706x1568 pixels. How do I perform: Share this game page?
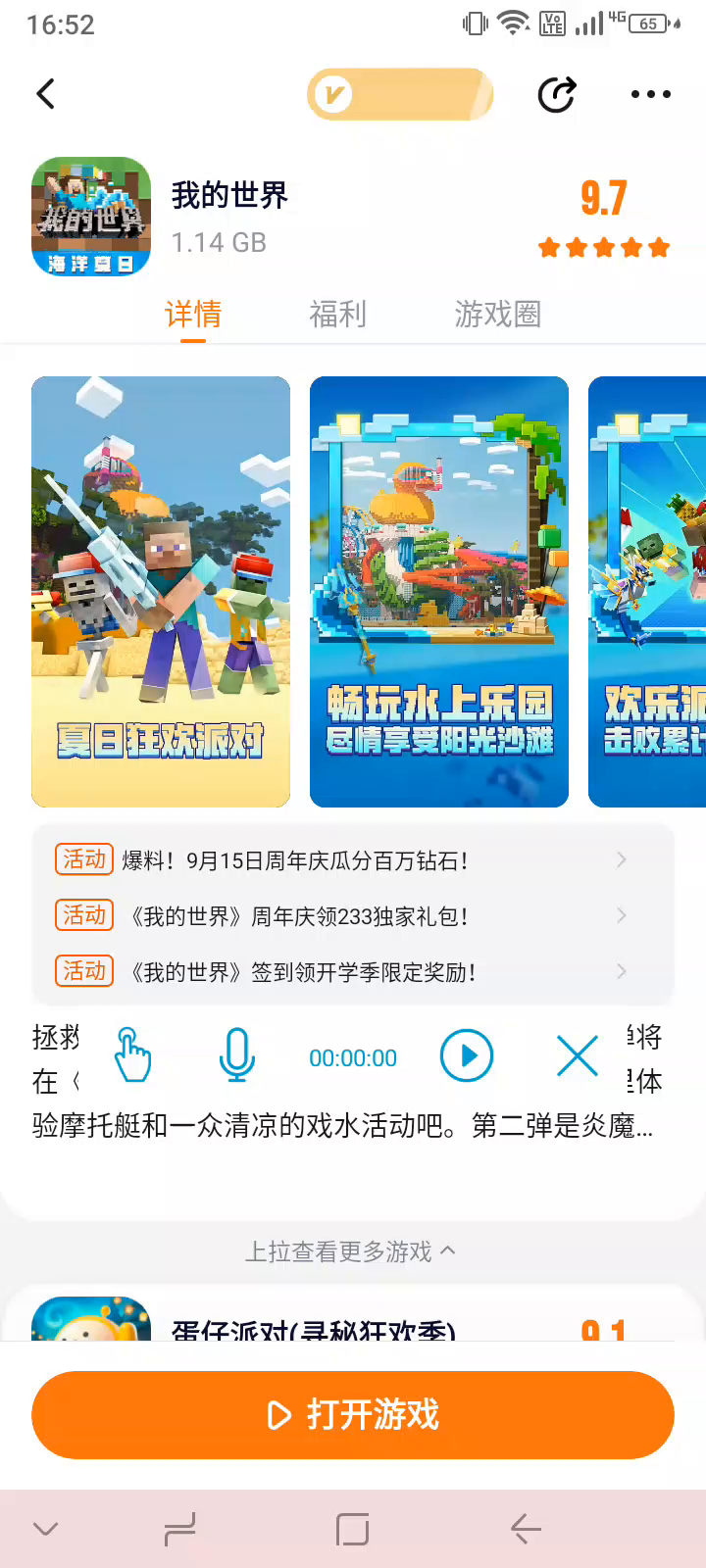(x=557, y=94)
